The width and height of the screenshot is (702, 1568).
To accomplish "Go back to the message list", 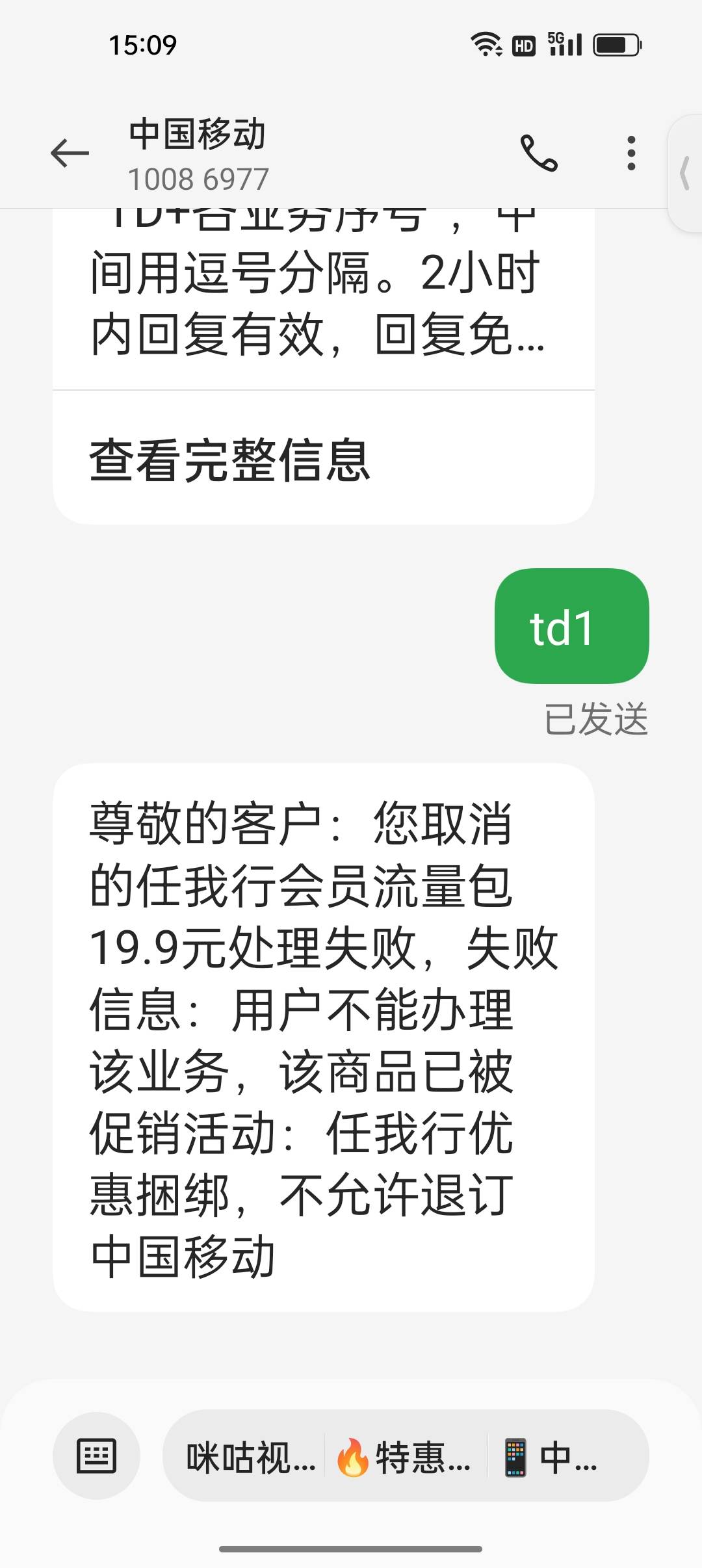I will tap(70, 153).
